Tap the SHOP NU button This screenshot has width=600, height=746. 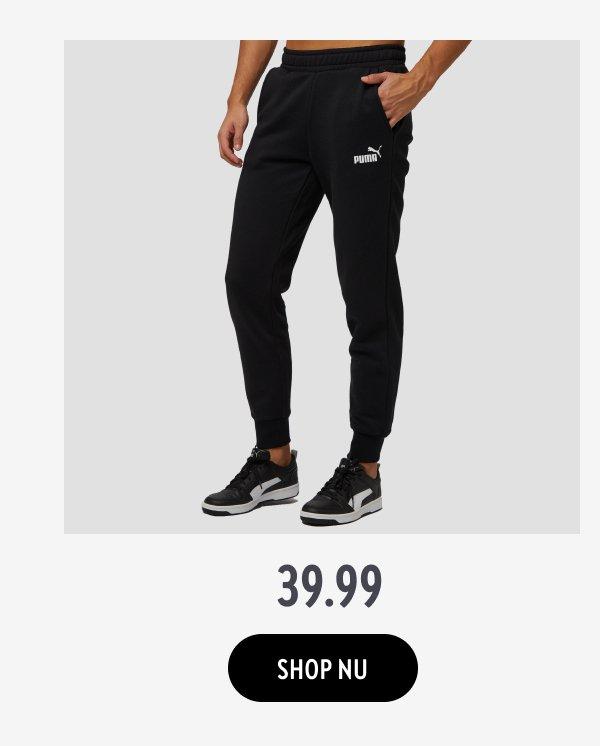click(322, 667)
